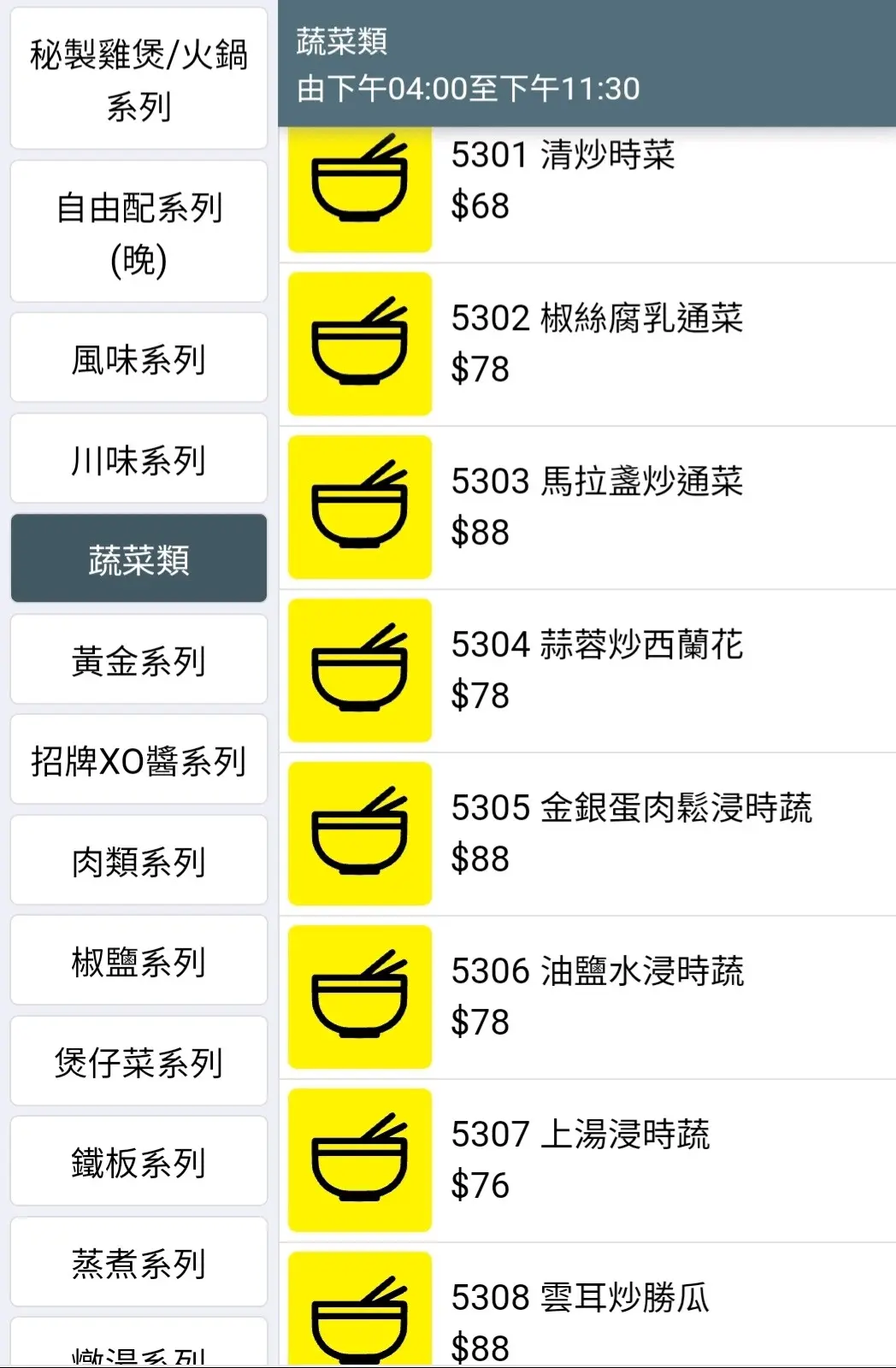The width and height of the screenshot is (896, 1368).
Task: Open the 川味系列 category
Action: tap(139, 459)
